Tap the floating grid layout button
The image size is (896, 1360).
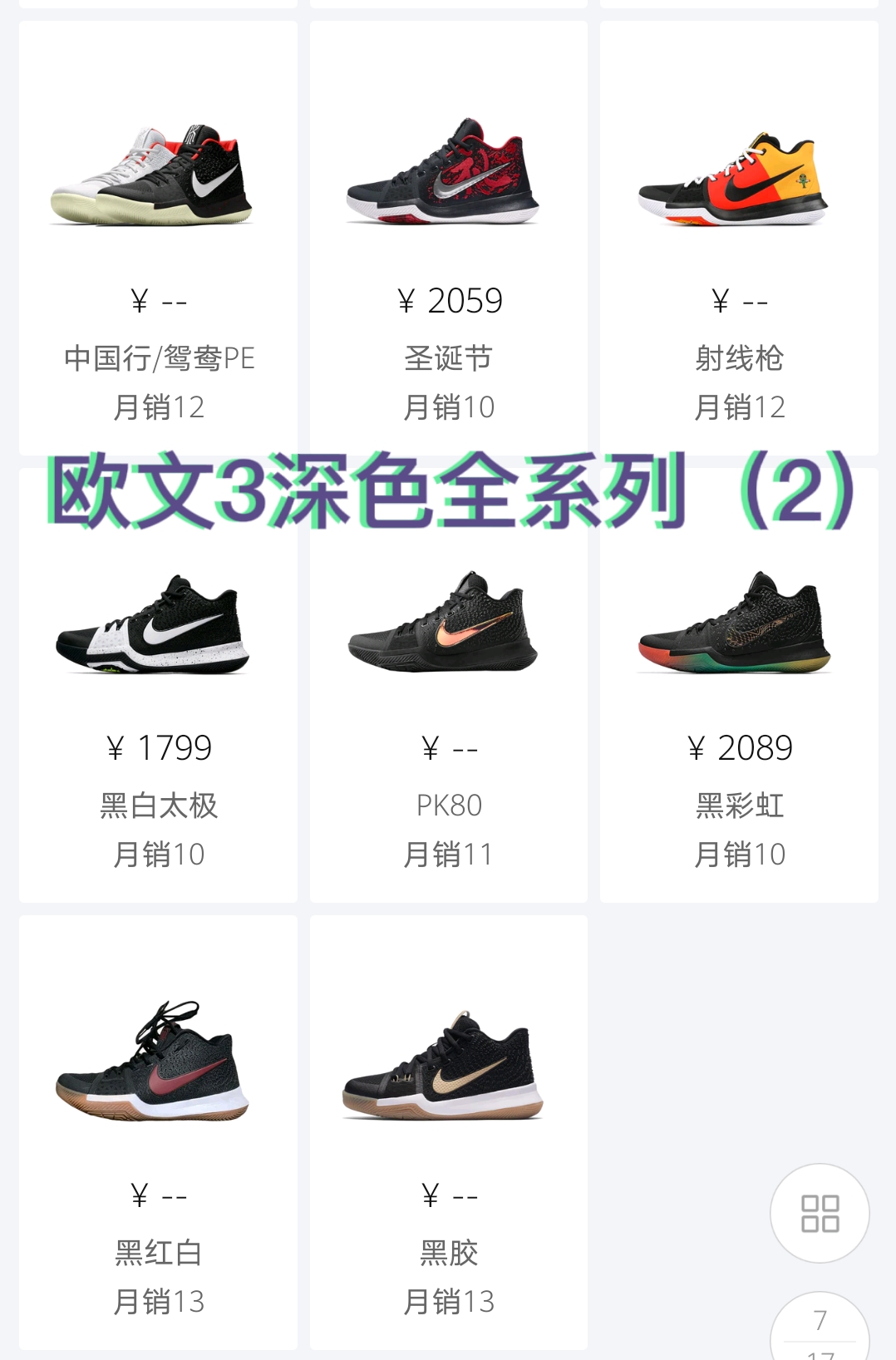(820, 1214)
